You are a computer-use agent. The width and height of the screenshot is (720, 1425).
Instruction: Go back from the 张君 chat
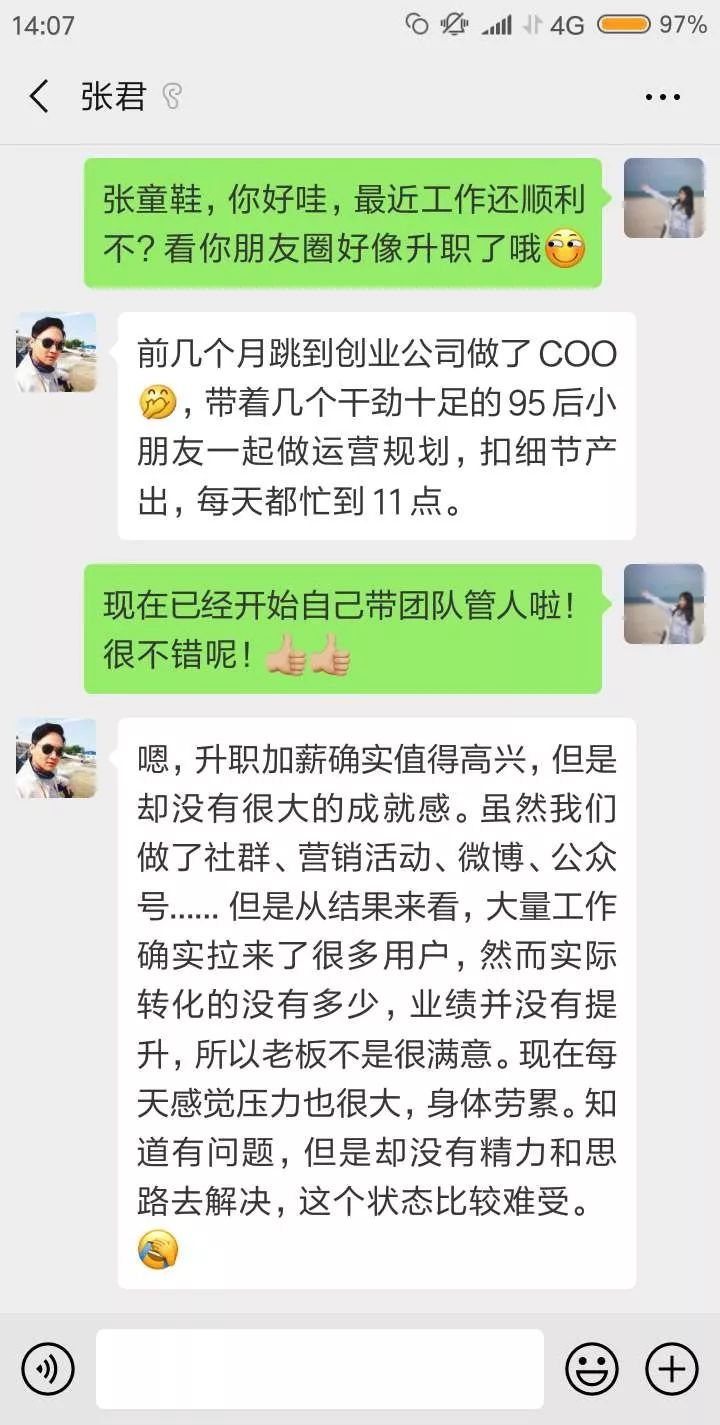[39, 97]
